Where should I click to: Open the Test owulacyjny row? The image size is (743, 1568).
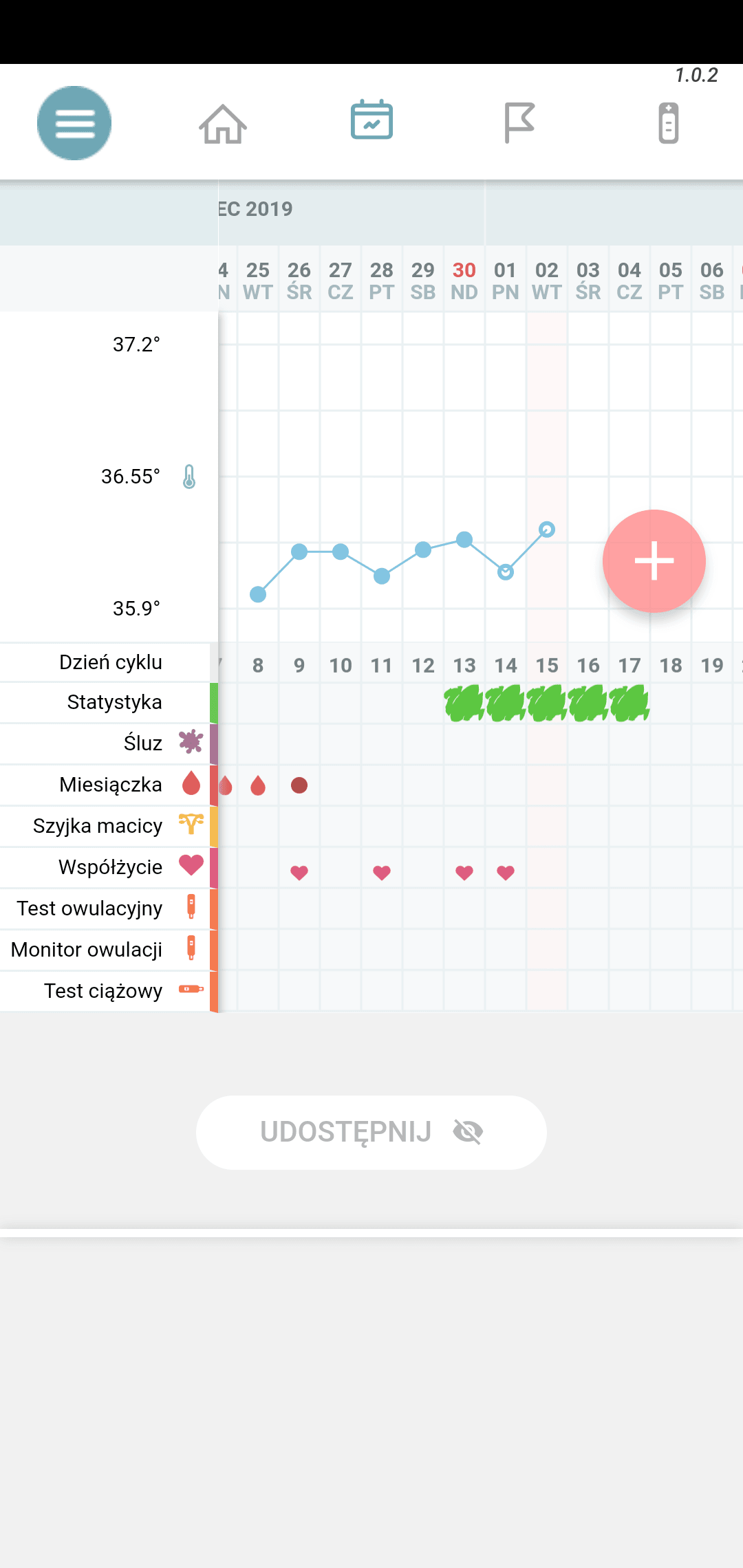click(x=110, y=908)
